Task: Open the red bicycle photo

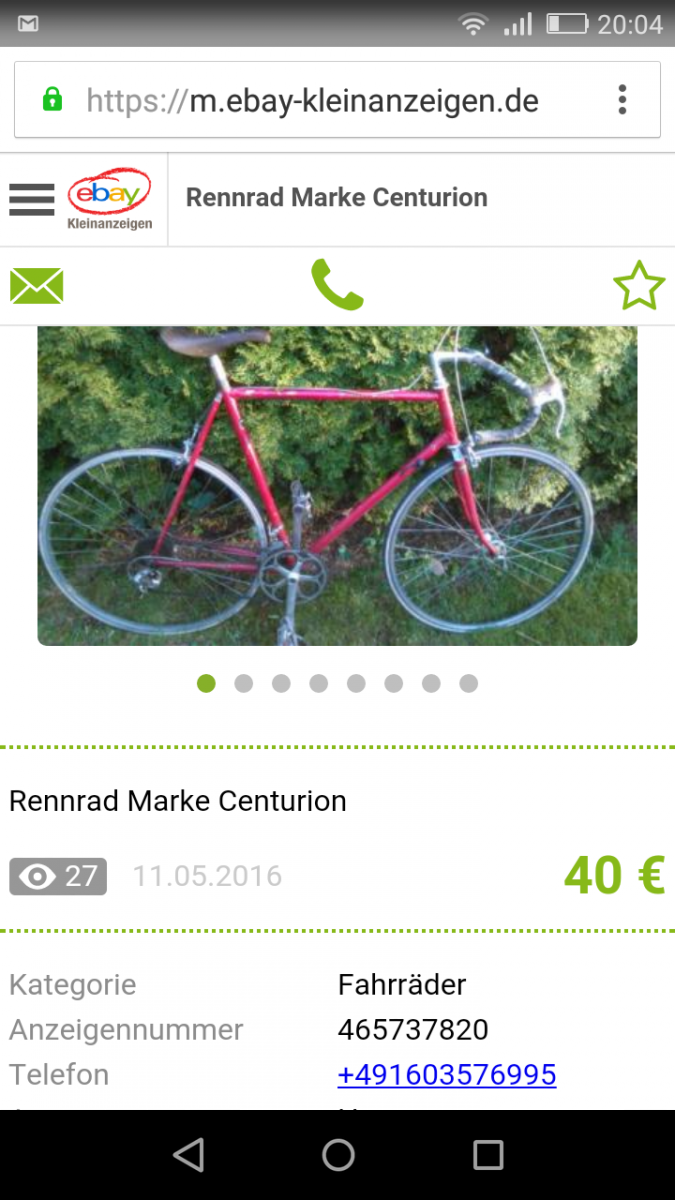Action: [337, 485]
